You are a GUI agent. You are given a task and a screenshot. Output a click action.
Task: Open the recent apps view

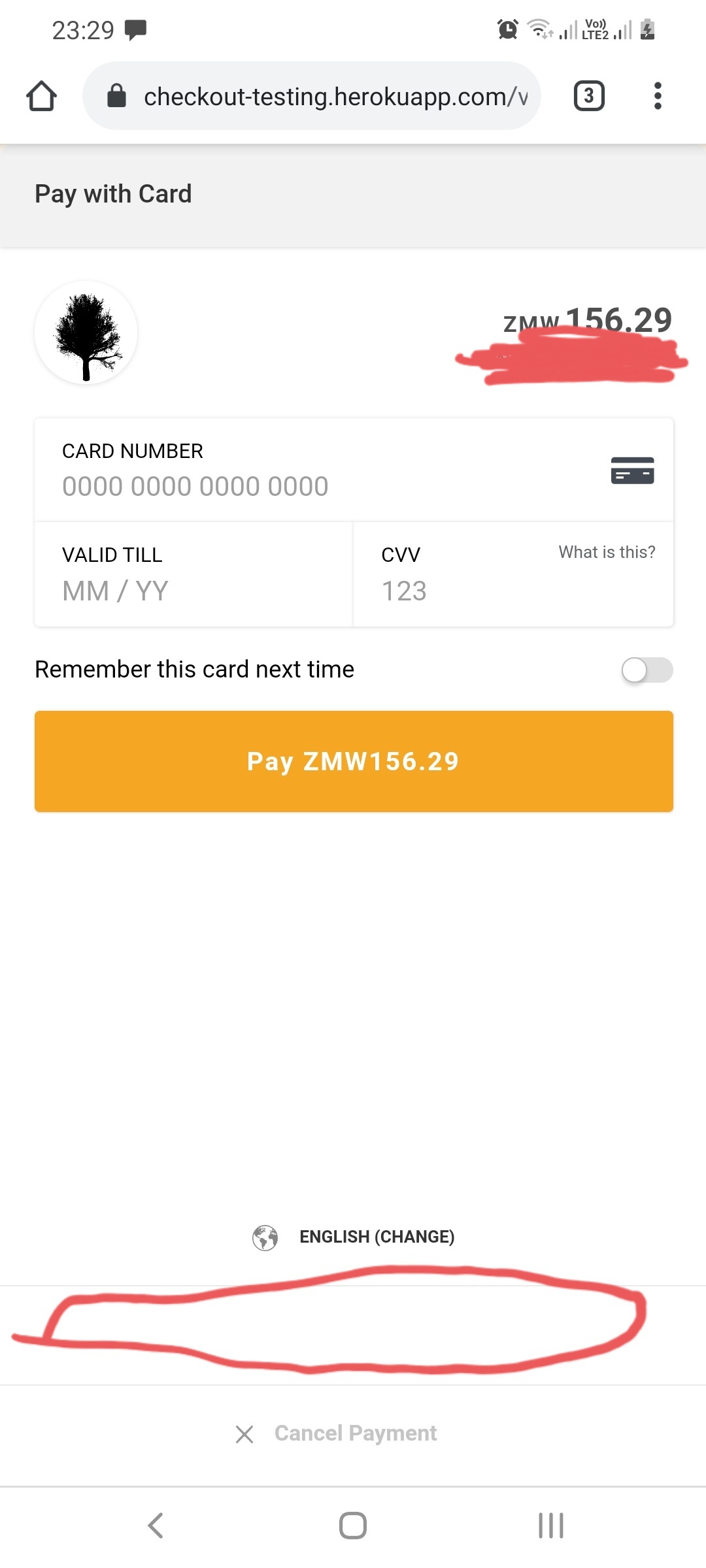[550, 1526]
